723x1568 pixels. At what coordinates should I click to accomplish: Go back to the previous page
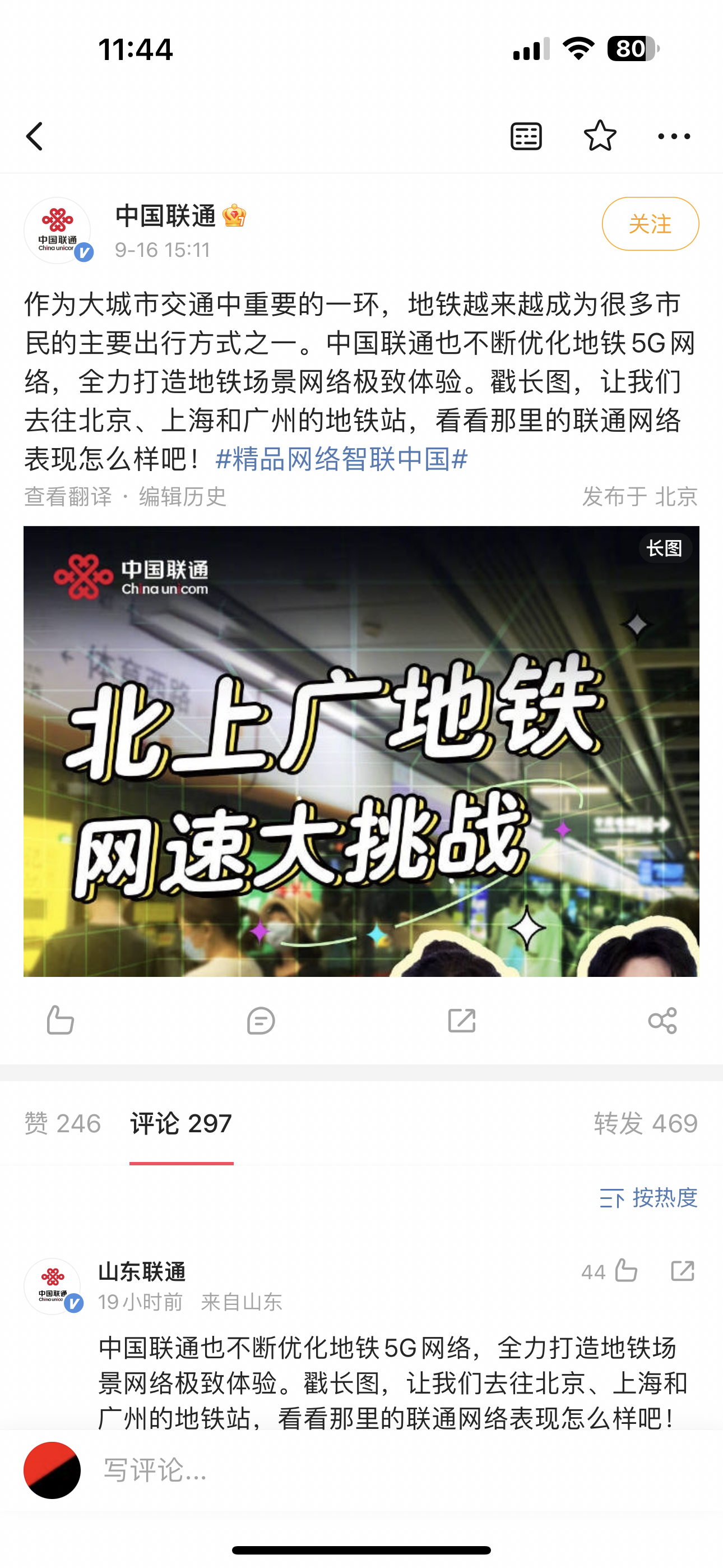[35, 136]
